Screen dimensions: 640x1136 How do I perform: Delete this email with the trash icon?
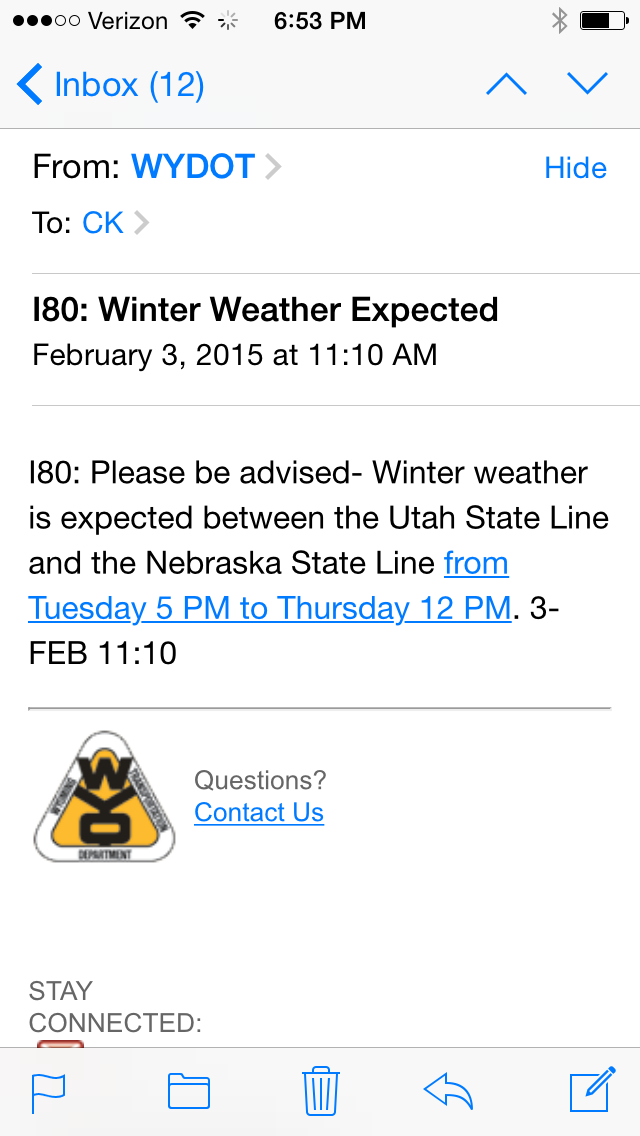click(320, 1090)
